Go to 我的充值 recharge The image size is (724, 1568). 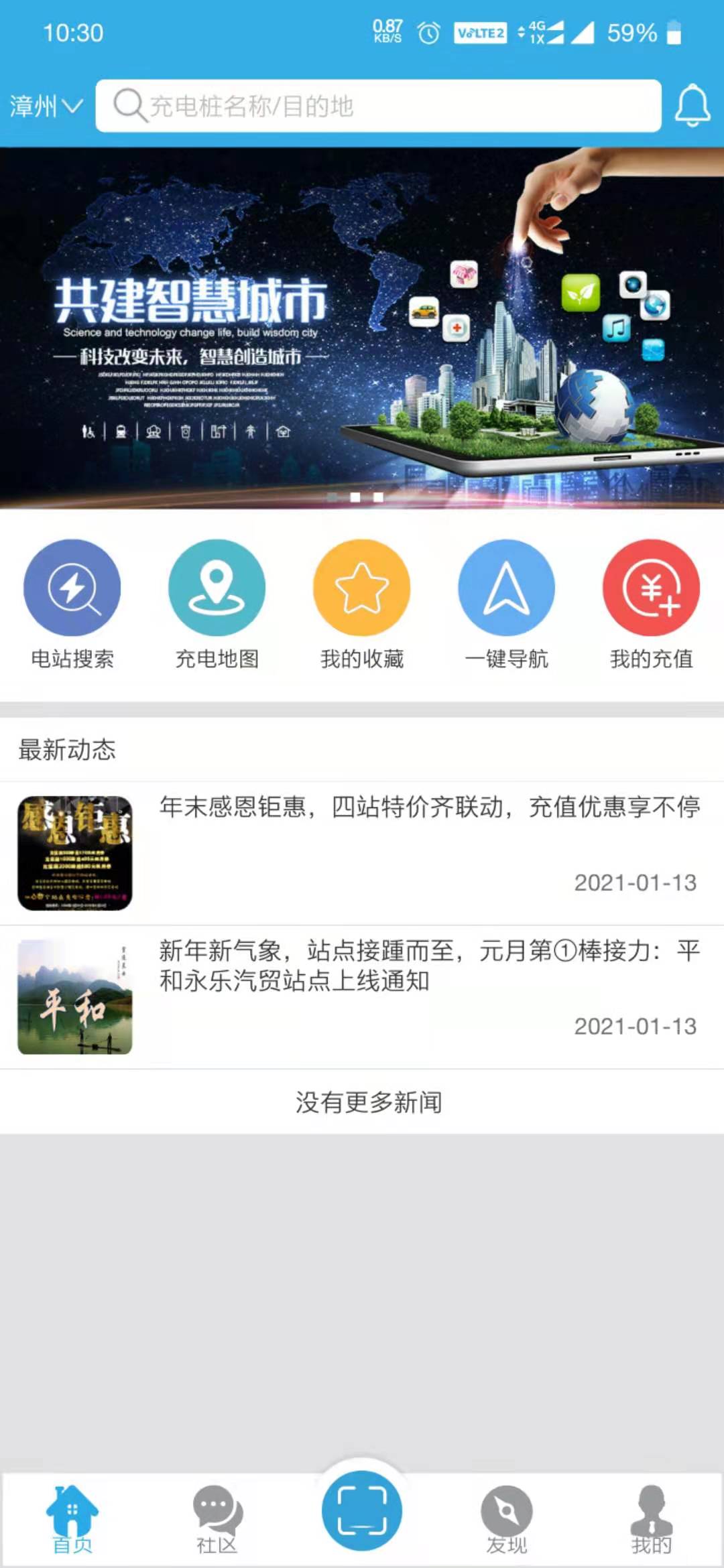point(651,603)
